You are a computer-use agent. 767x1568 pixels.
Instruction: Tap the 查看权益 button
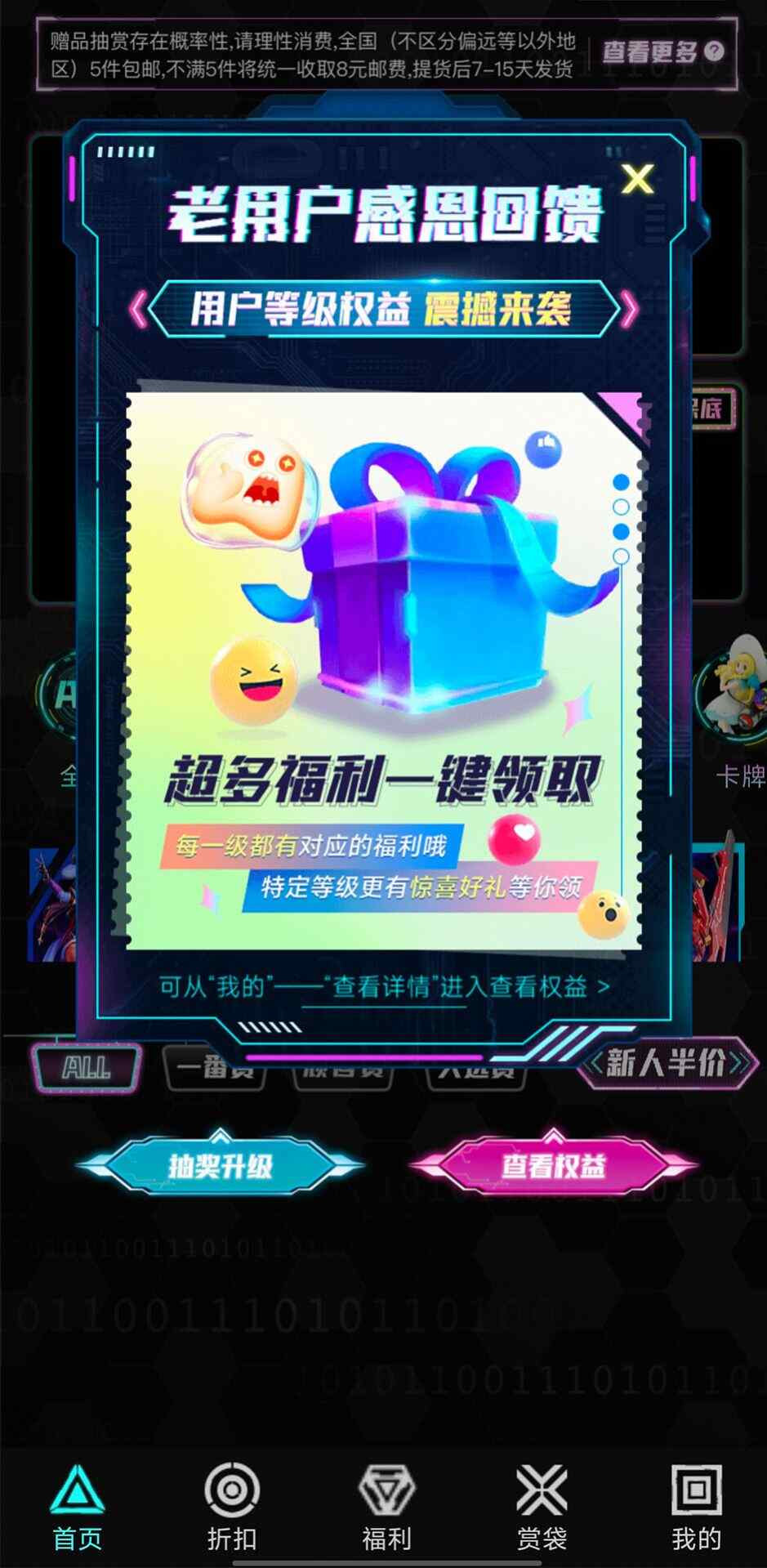[x=553, y=1165]
